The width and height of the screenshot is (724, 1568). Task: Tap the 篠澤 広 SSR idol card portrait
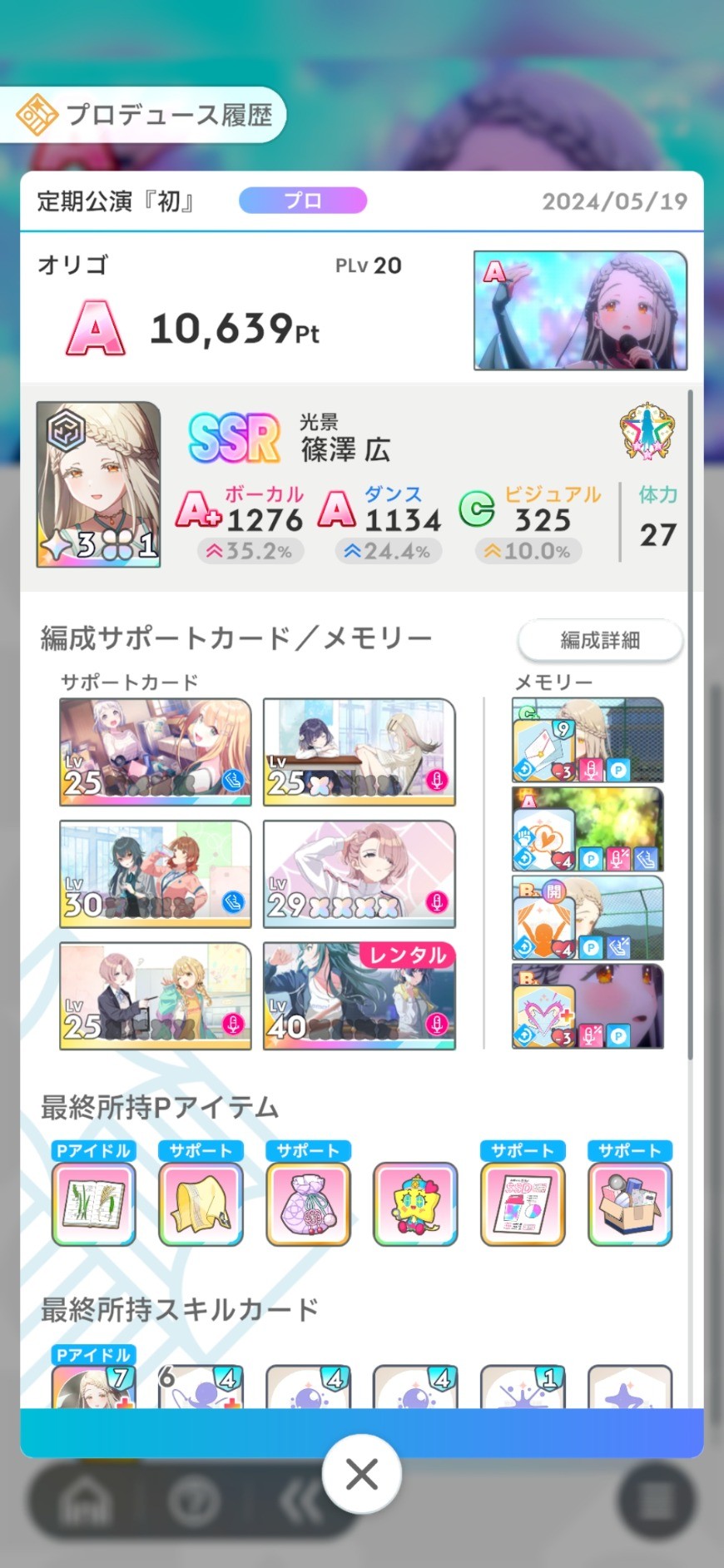[98, 484]
